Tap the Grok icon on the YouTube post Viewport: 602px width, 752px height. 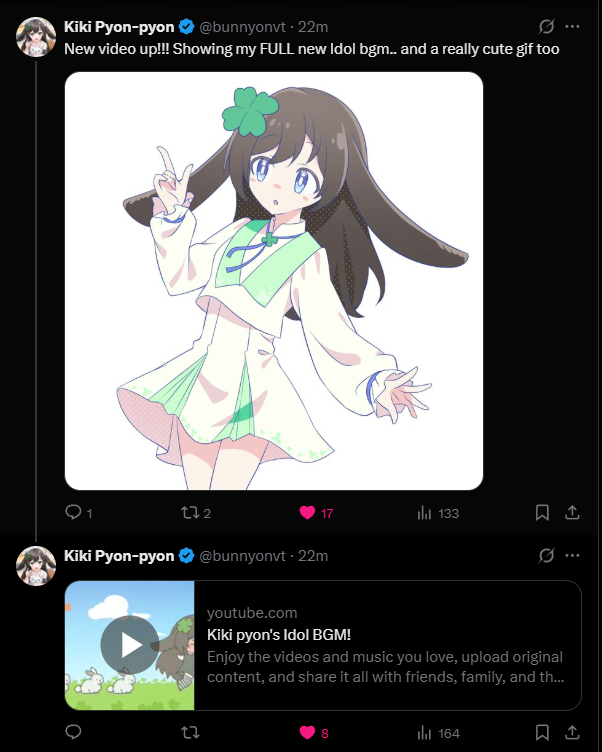pyautogui.click(x=546, y=555)
